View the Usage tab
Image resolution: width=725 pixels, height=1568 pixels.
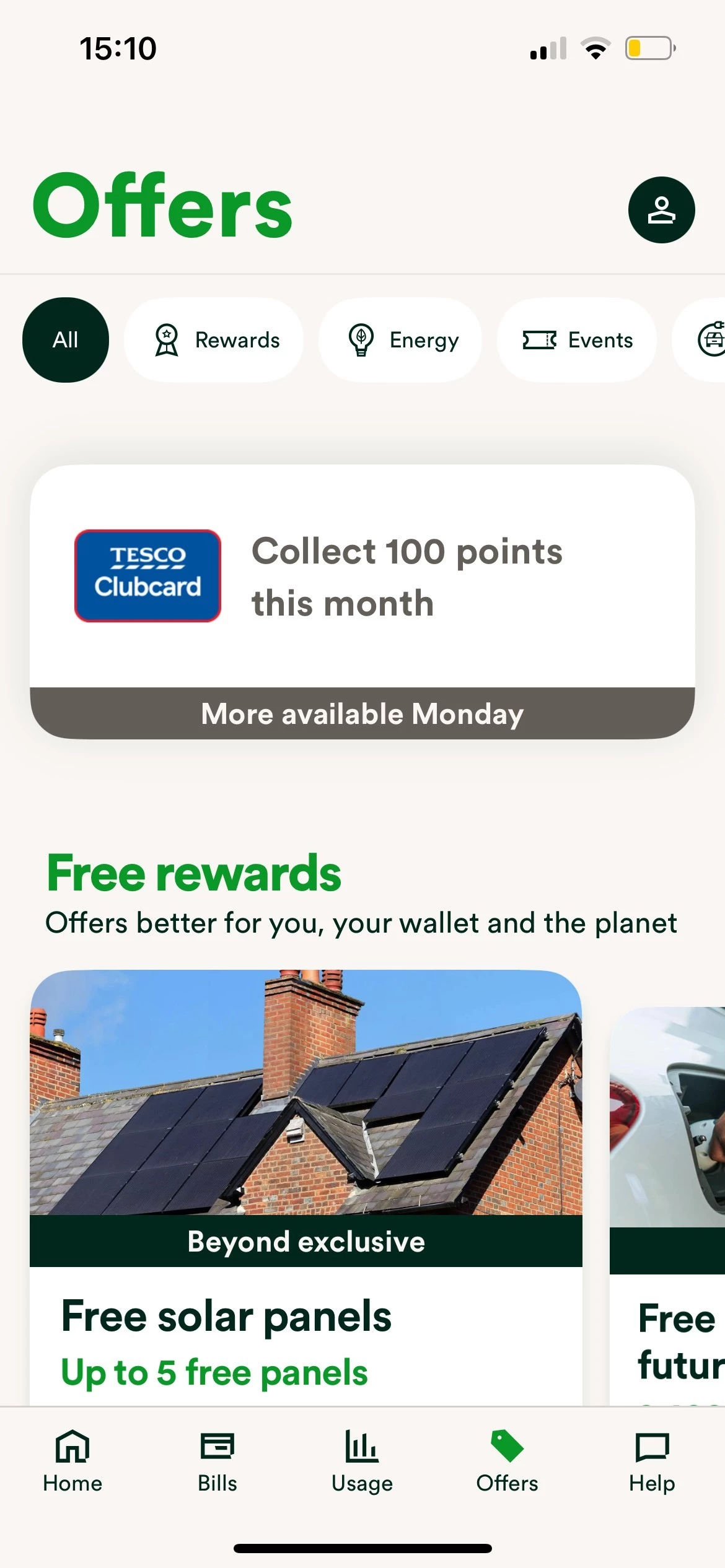pyautogui.click(x=362, y=1460)
